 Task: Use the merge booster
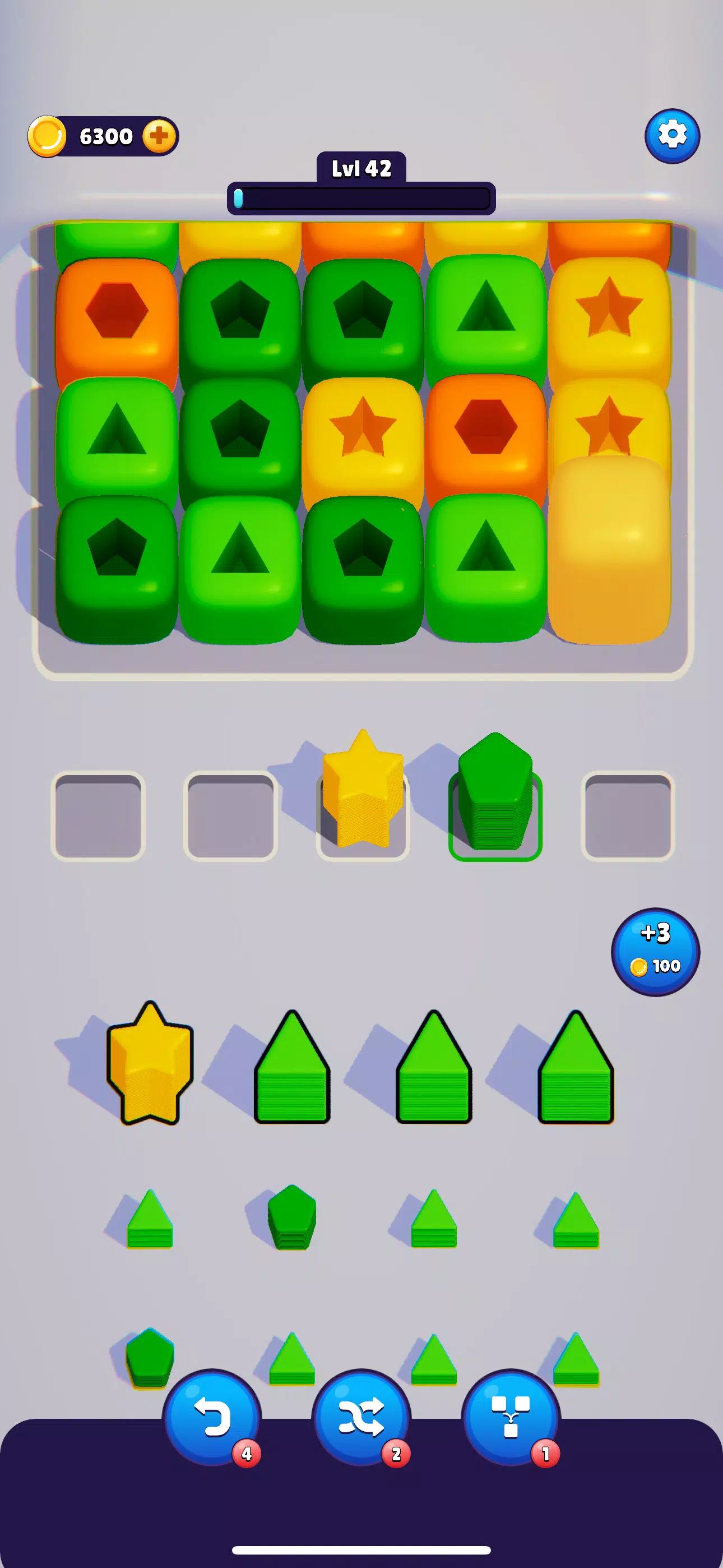coord(511,1418)
